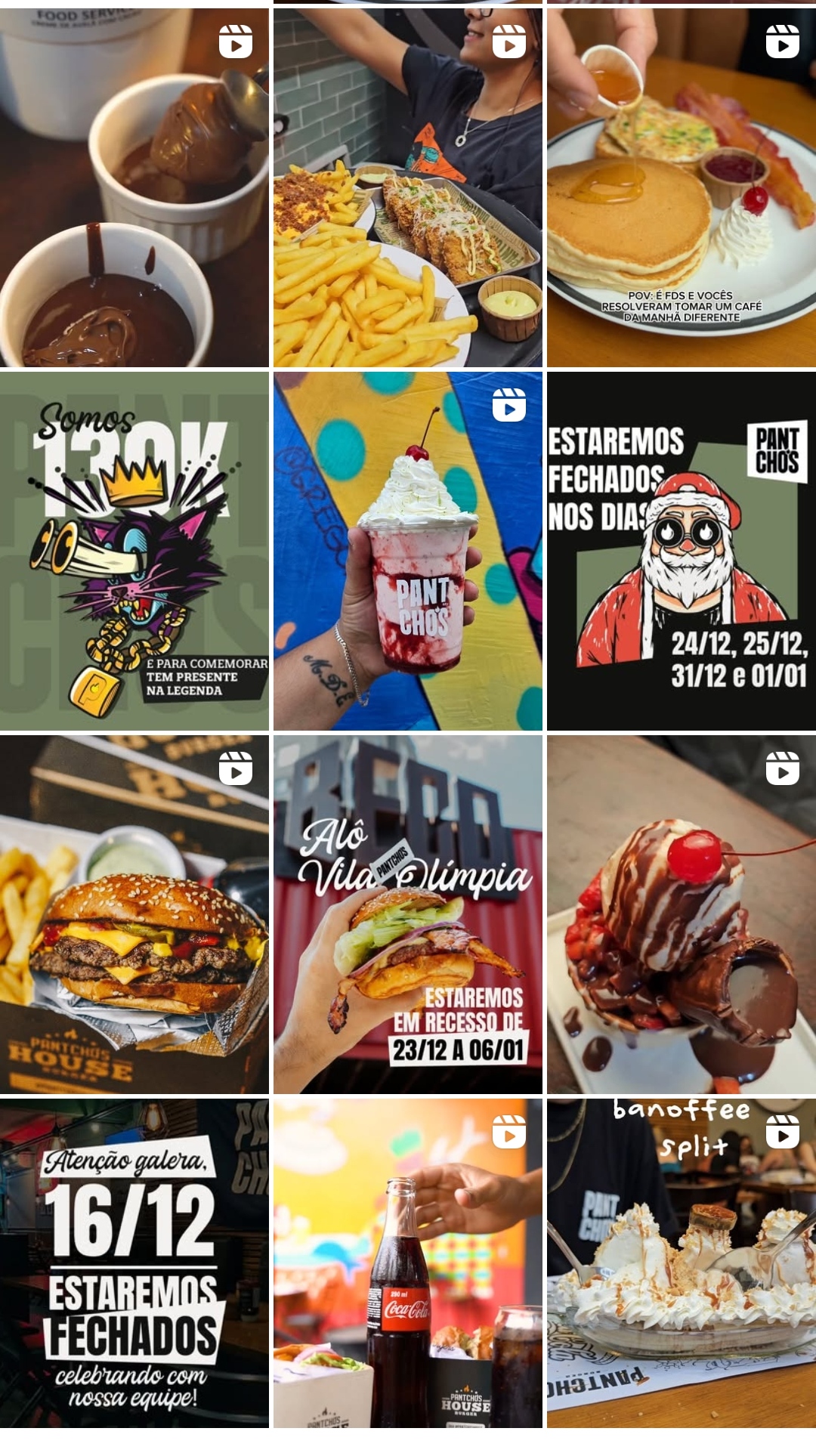Open the chocolate ramekin dessert reel
This screenshot has width=816, height=1456.
click(x=134, y=187)
